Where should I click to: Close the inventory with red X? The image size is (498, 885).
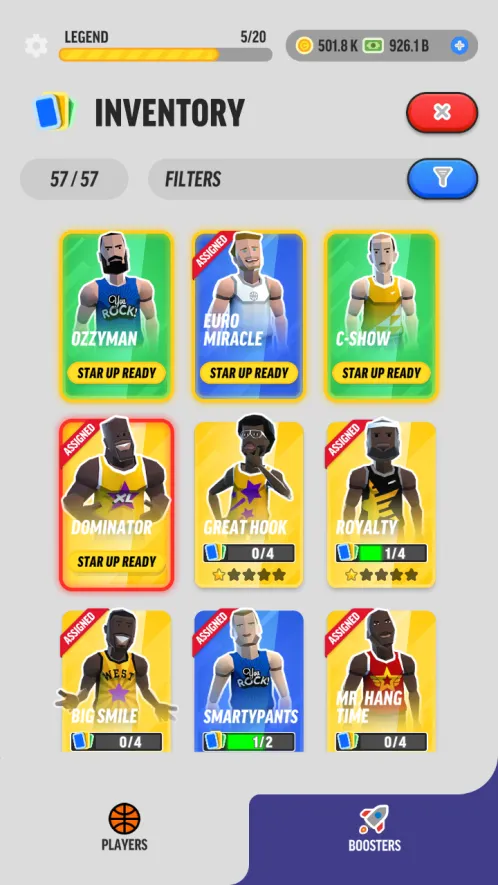(442, 112)
